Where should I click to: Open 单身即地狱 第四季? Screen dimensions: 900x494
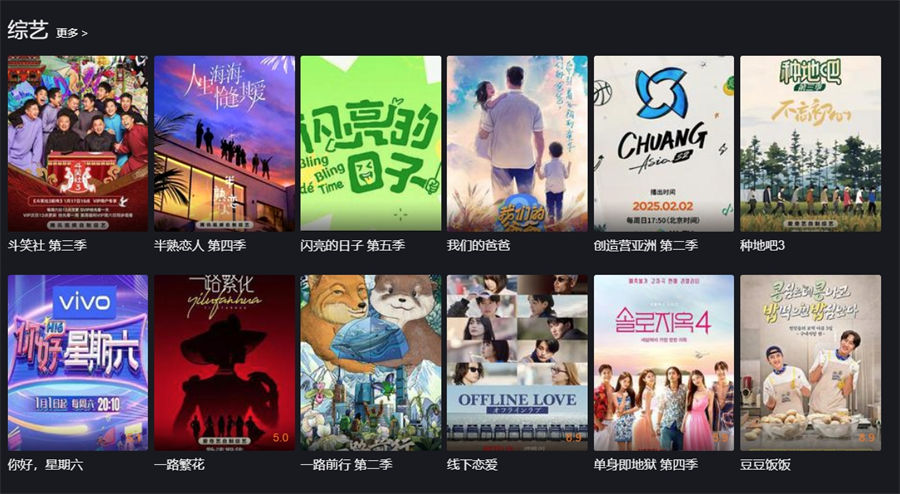tap(664, 362)
